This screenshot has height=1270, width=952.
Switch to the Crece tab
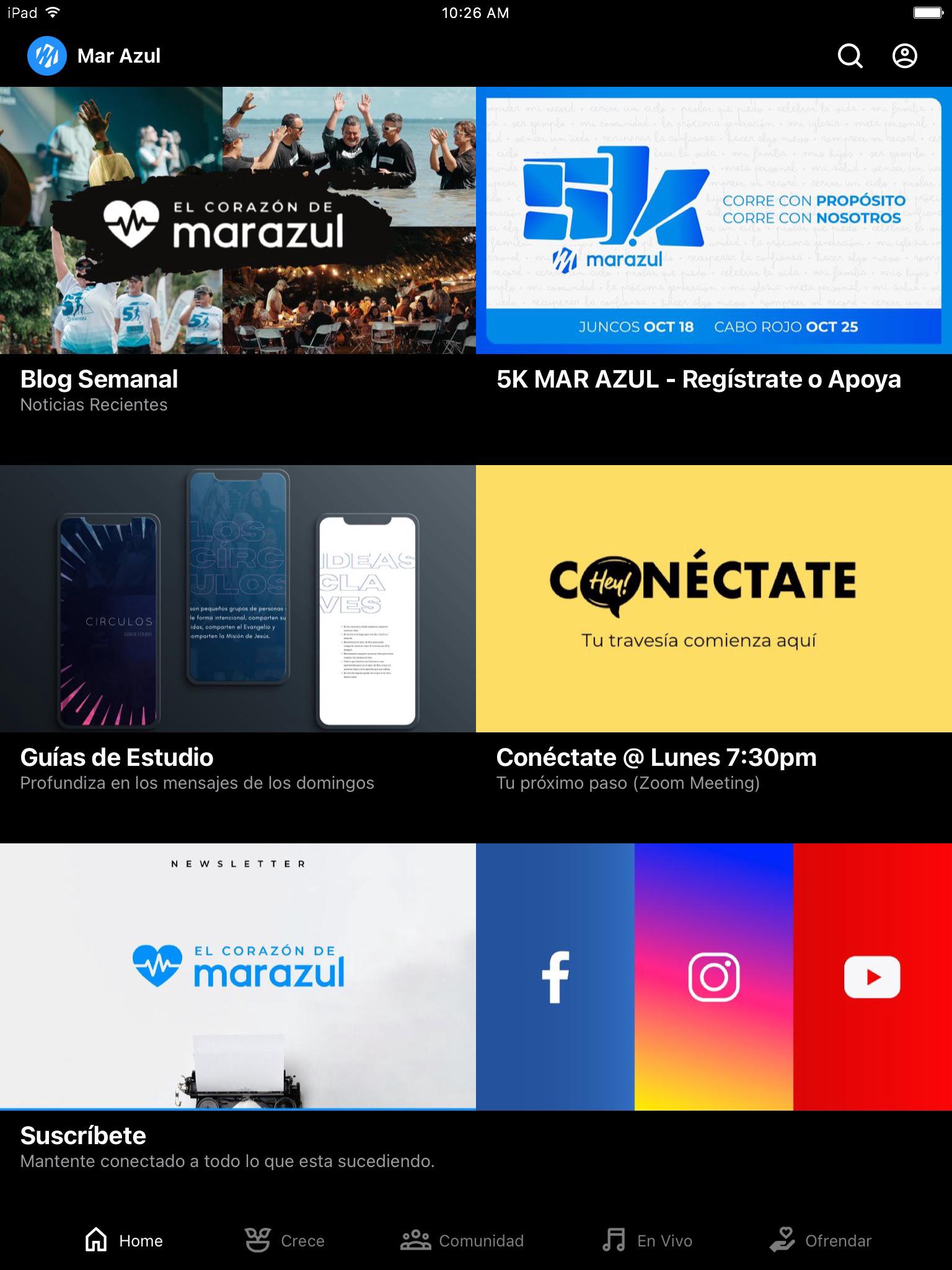(284, 1240)
